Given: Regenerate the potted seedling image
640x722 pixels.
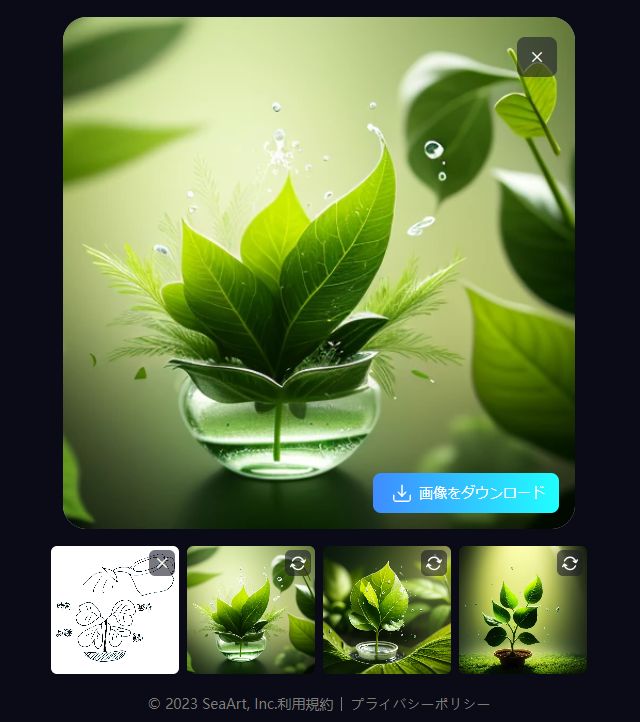Looking at the screenshot, I should point(570,563).
